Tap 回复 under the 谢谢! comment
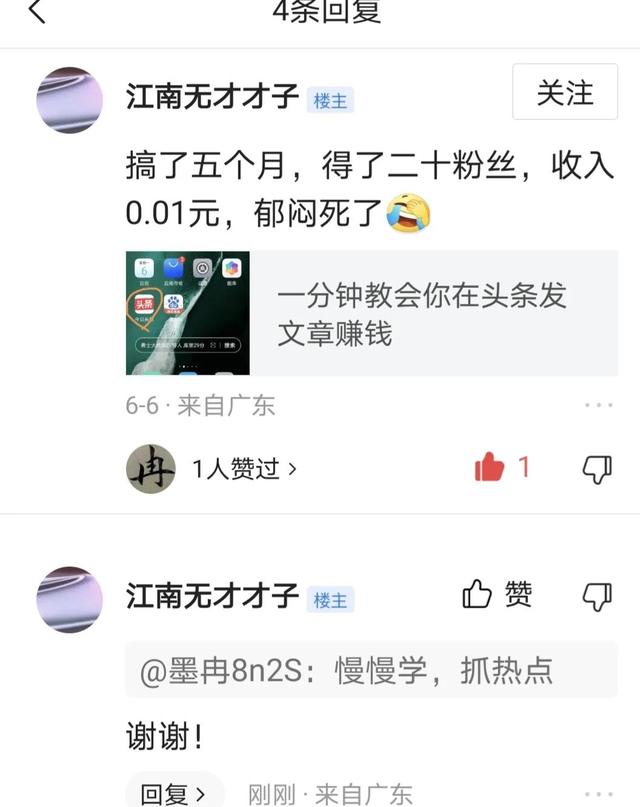640x807 pixels. (x=173, y=794)
